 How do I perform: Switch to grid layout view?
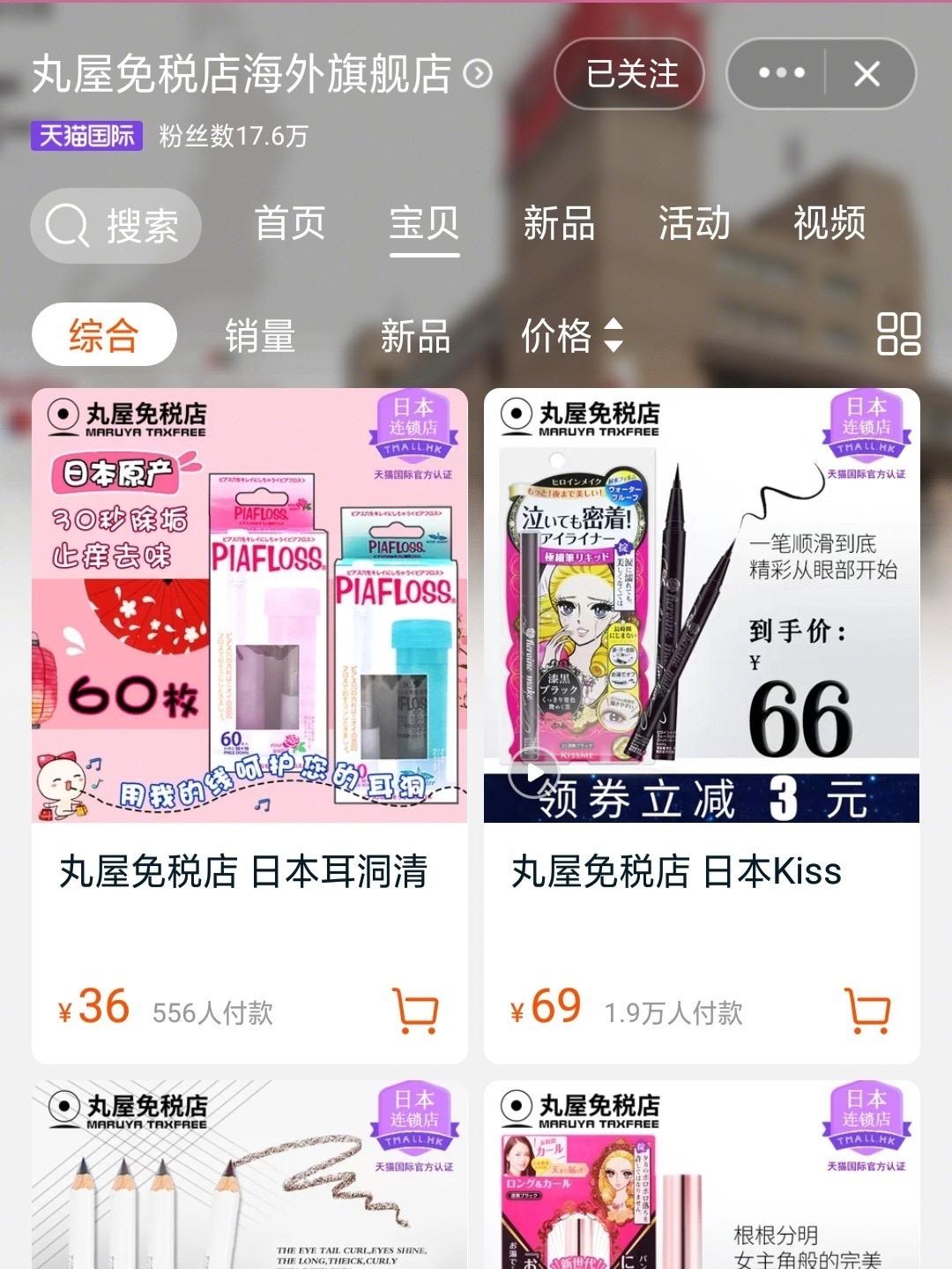(897, 335)
